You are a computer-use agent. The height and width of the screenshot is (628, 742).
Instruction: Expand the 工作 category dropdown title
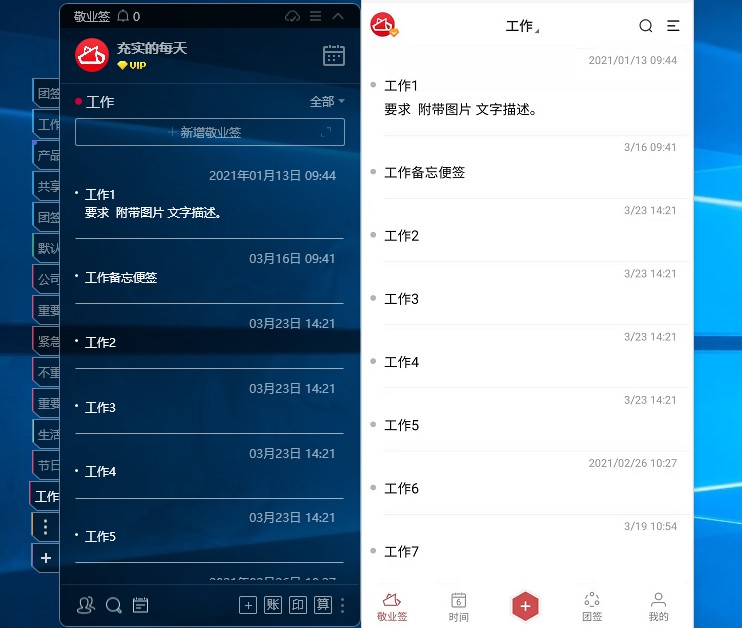coord(522,27)
